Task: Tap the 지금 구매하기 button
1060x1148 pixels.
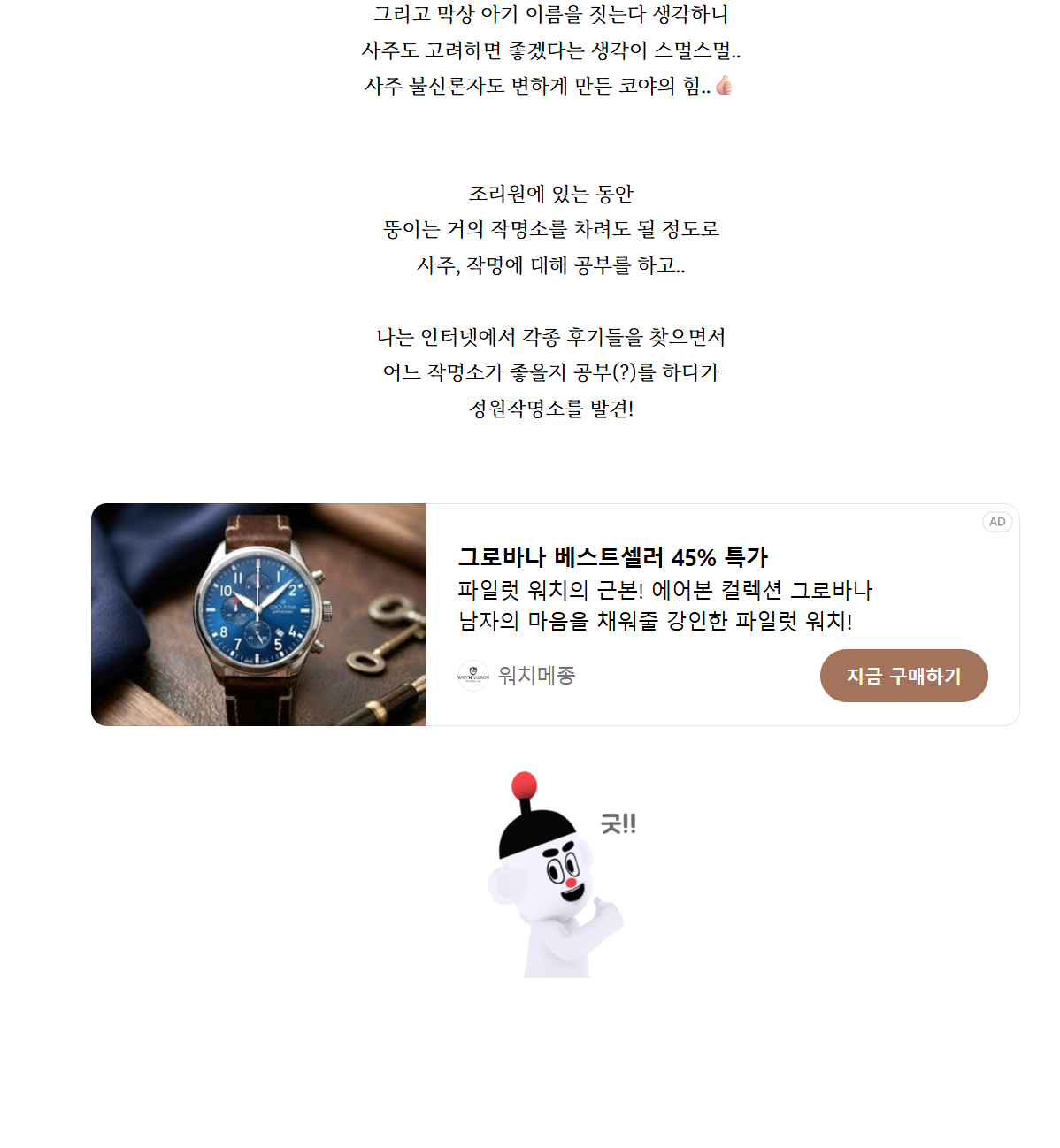Action: pos(903,676)
